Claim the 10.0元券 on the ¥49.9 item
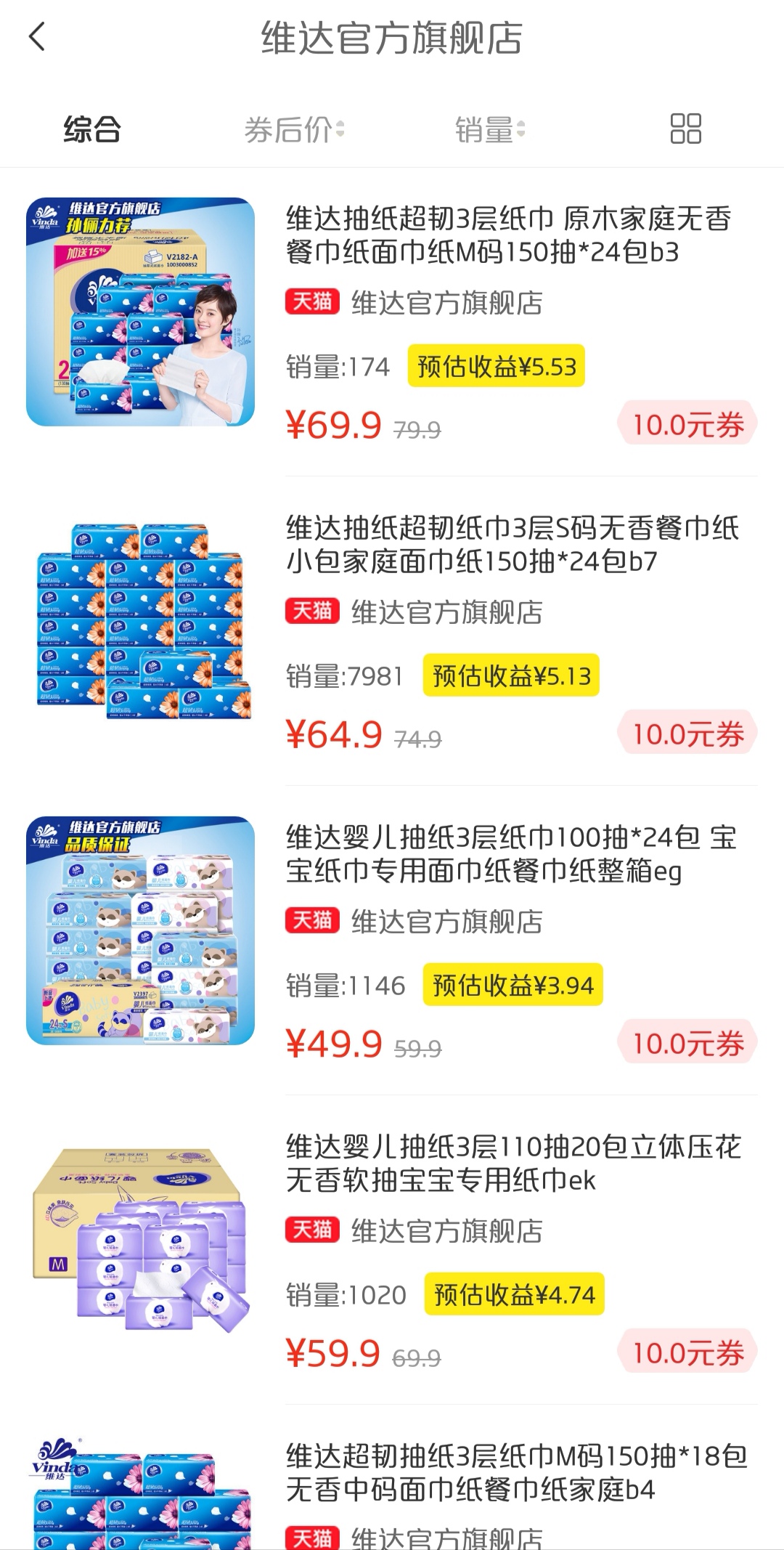The width and height of the screenshot is (784, 1550). [687, 1044]
